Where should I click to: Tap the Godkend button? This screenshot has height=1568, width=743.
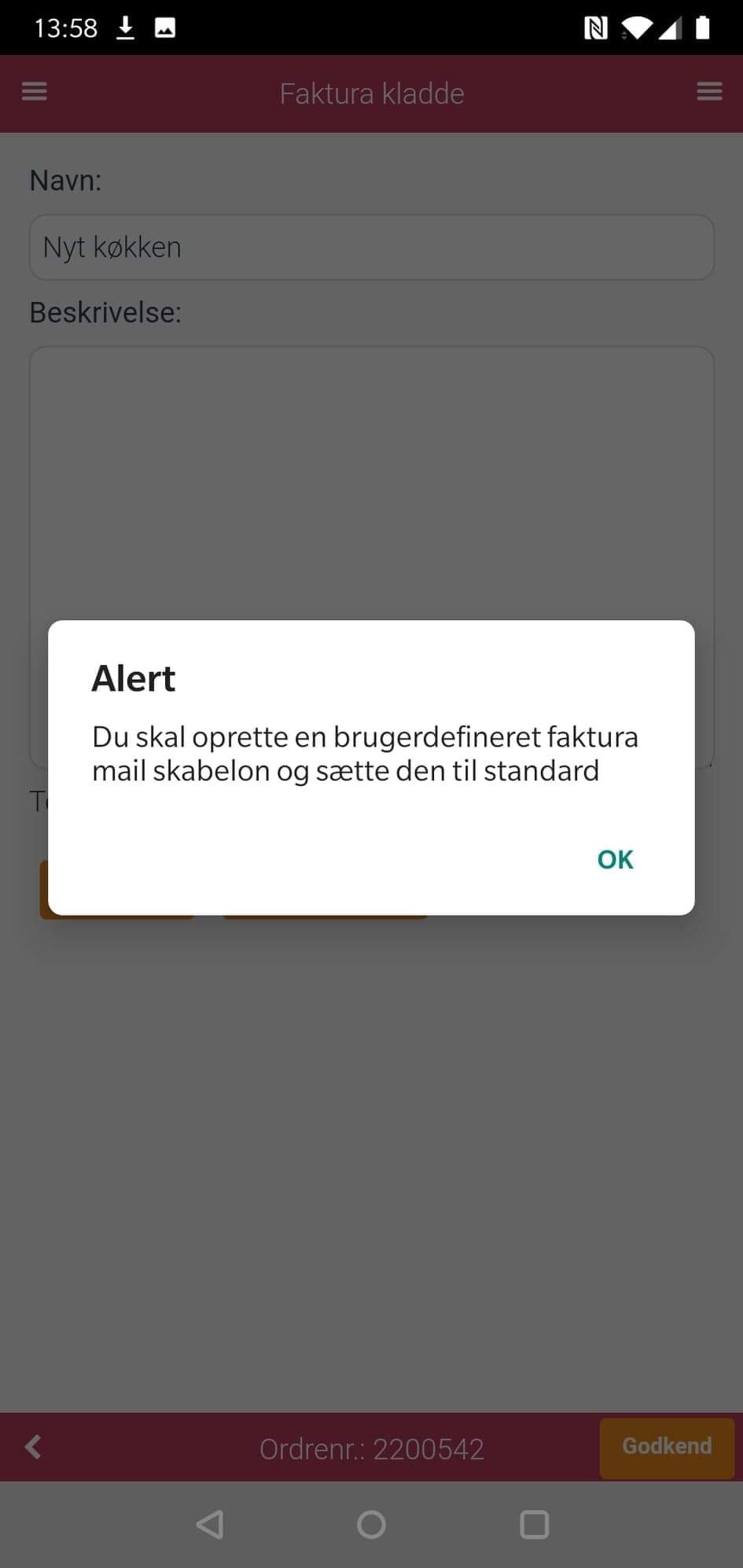[667, 1447]
